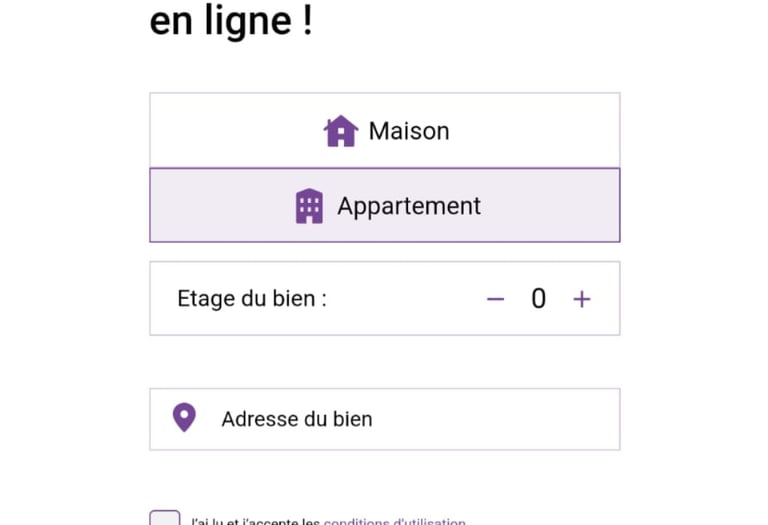Viewport: 768px width, 525px height.
Task: Tap the Adresse du bien field
Action: click(x=385, y=419)
